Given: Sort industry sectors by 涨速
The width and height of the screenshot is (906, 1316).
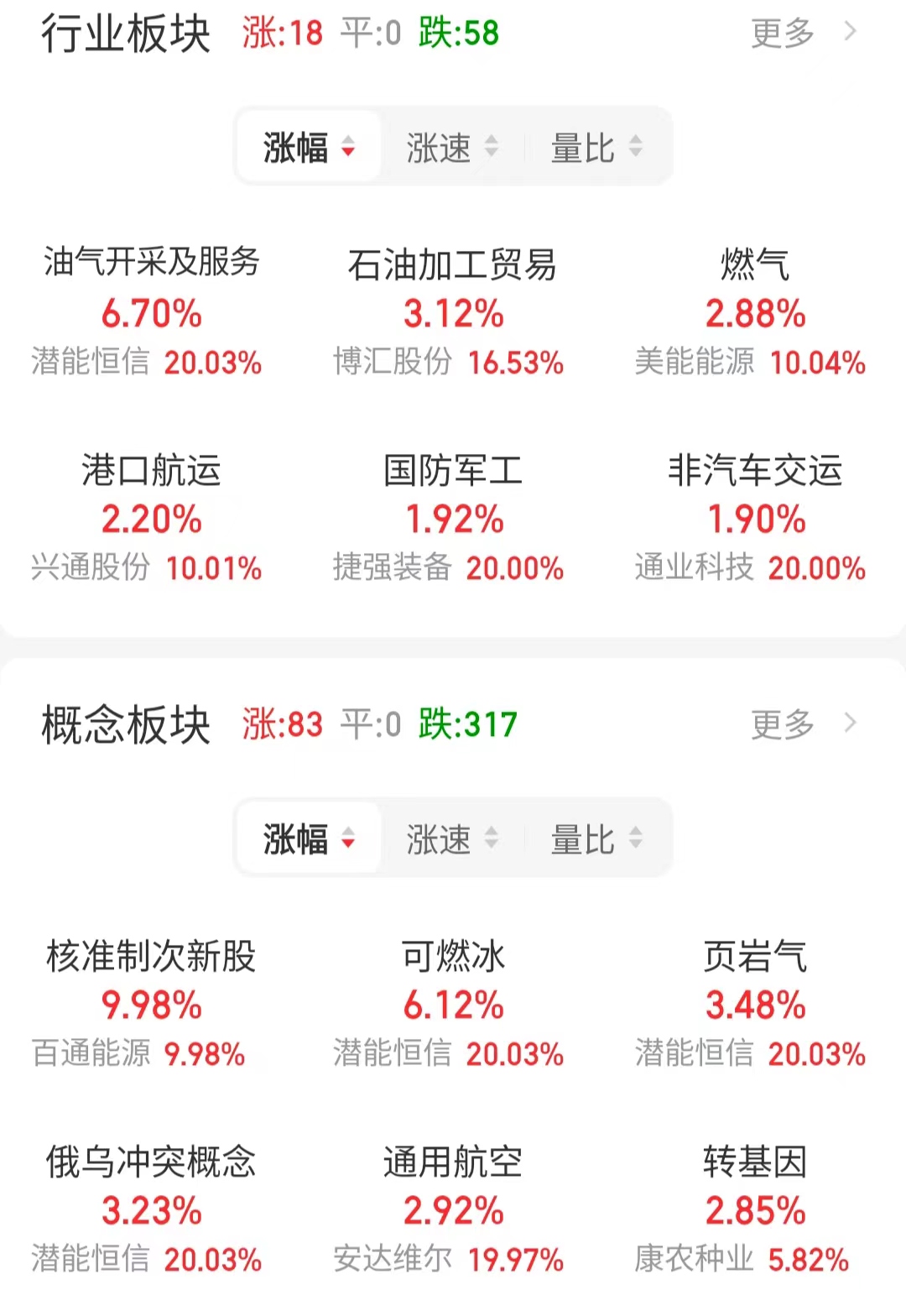Looking at the screenshot, I should point(453,148).
